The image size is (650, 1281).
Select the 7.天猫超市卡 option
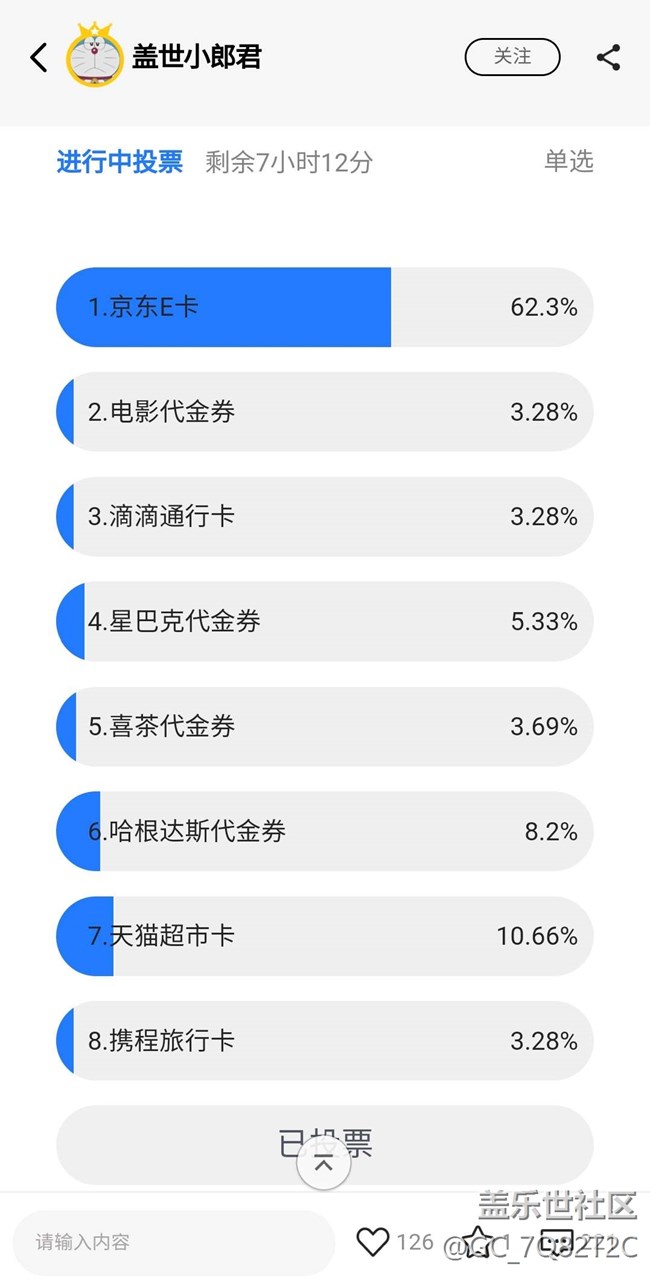pyautogui.click(x=325, y=937)
